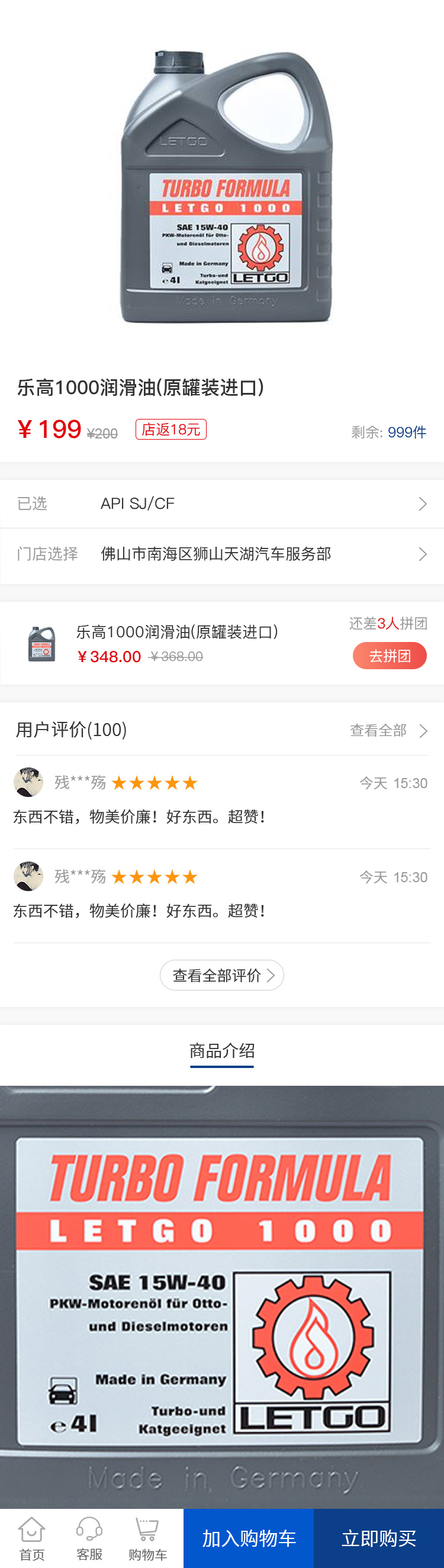
Task: Contact 客服 customer service
Action: pos(89,1538)
